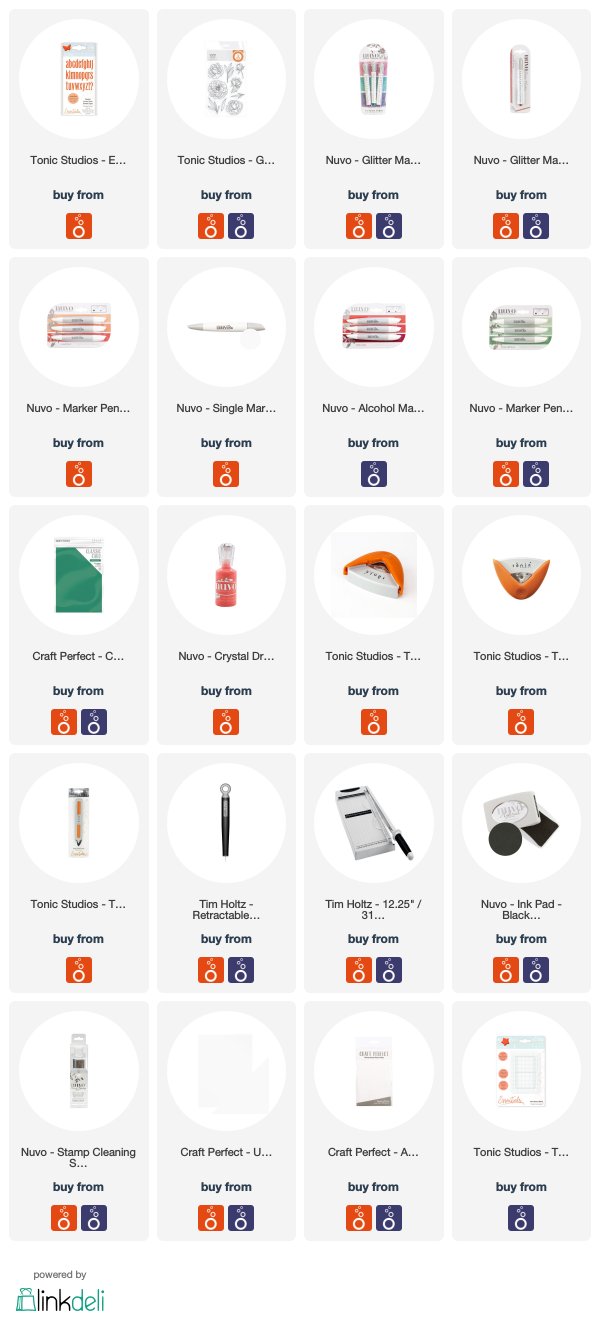The height and width of the screenshot is (1324, 600).
Task: Buy Nuvo - Crystal Dr... from the orange shop
Action: (x=225, y=722)
